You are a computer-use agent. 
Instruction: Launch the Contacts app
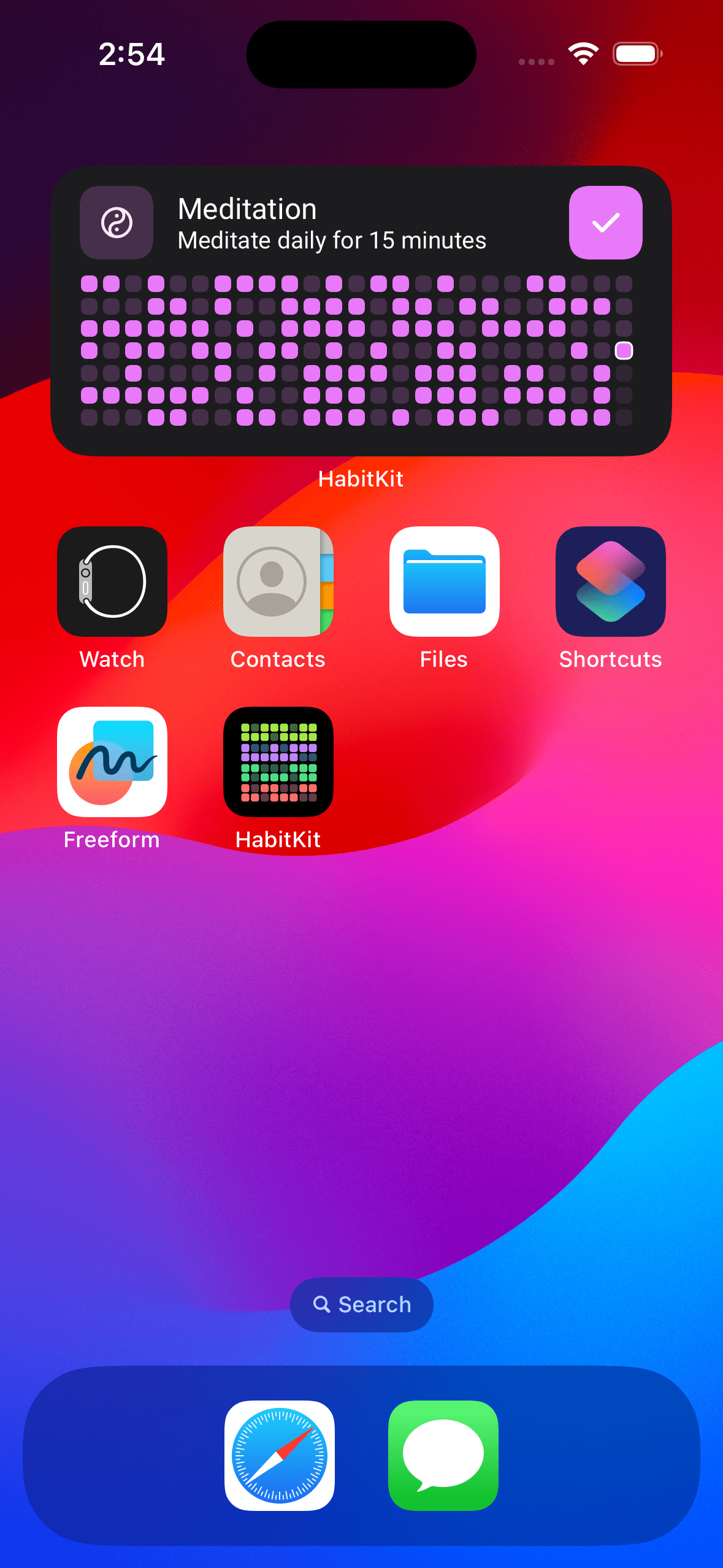click(x=278, y=582)
